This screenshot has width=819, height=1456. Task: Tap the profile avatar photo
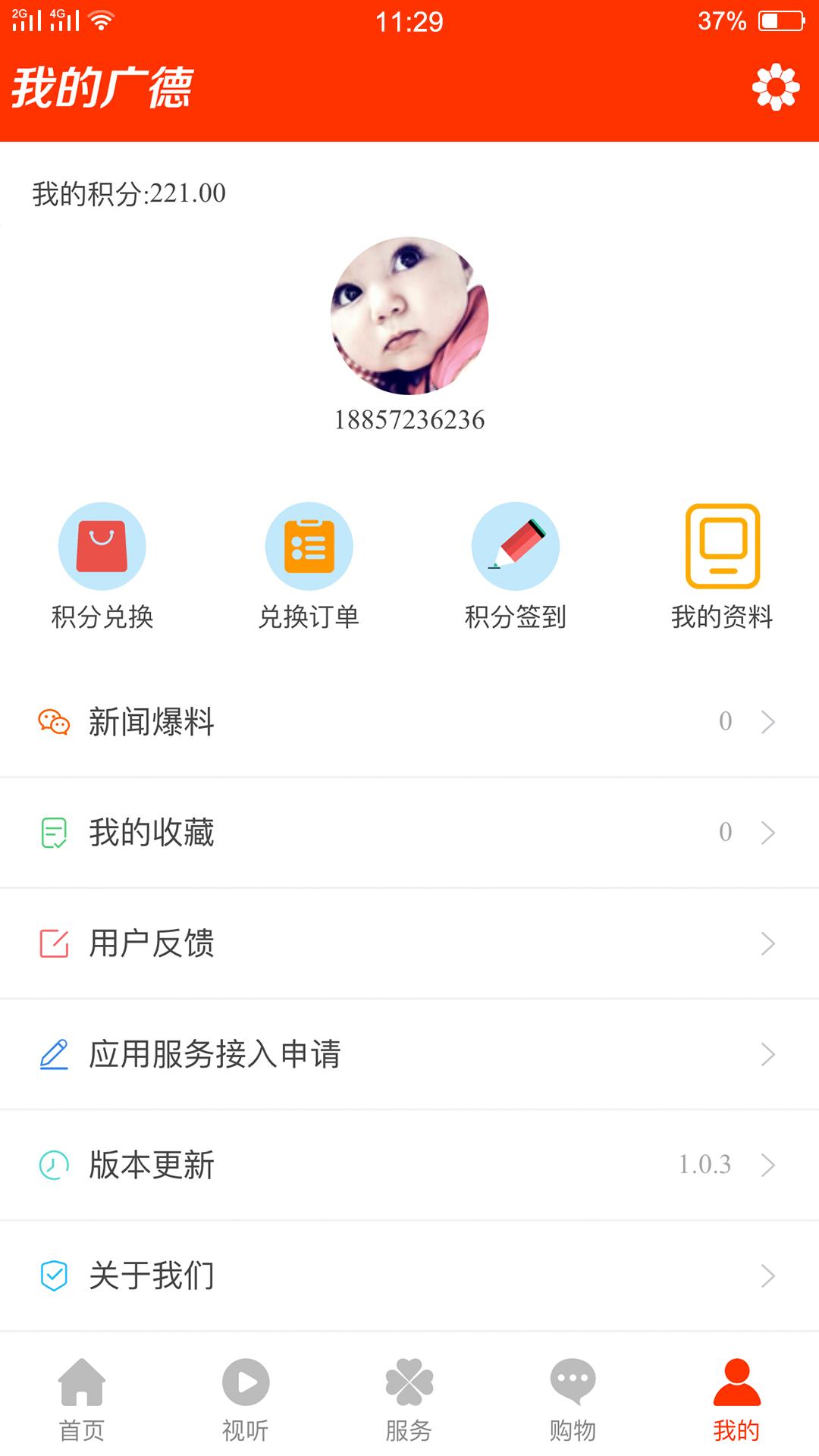(409, 315)
